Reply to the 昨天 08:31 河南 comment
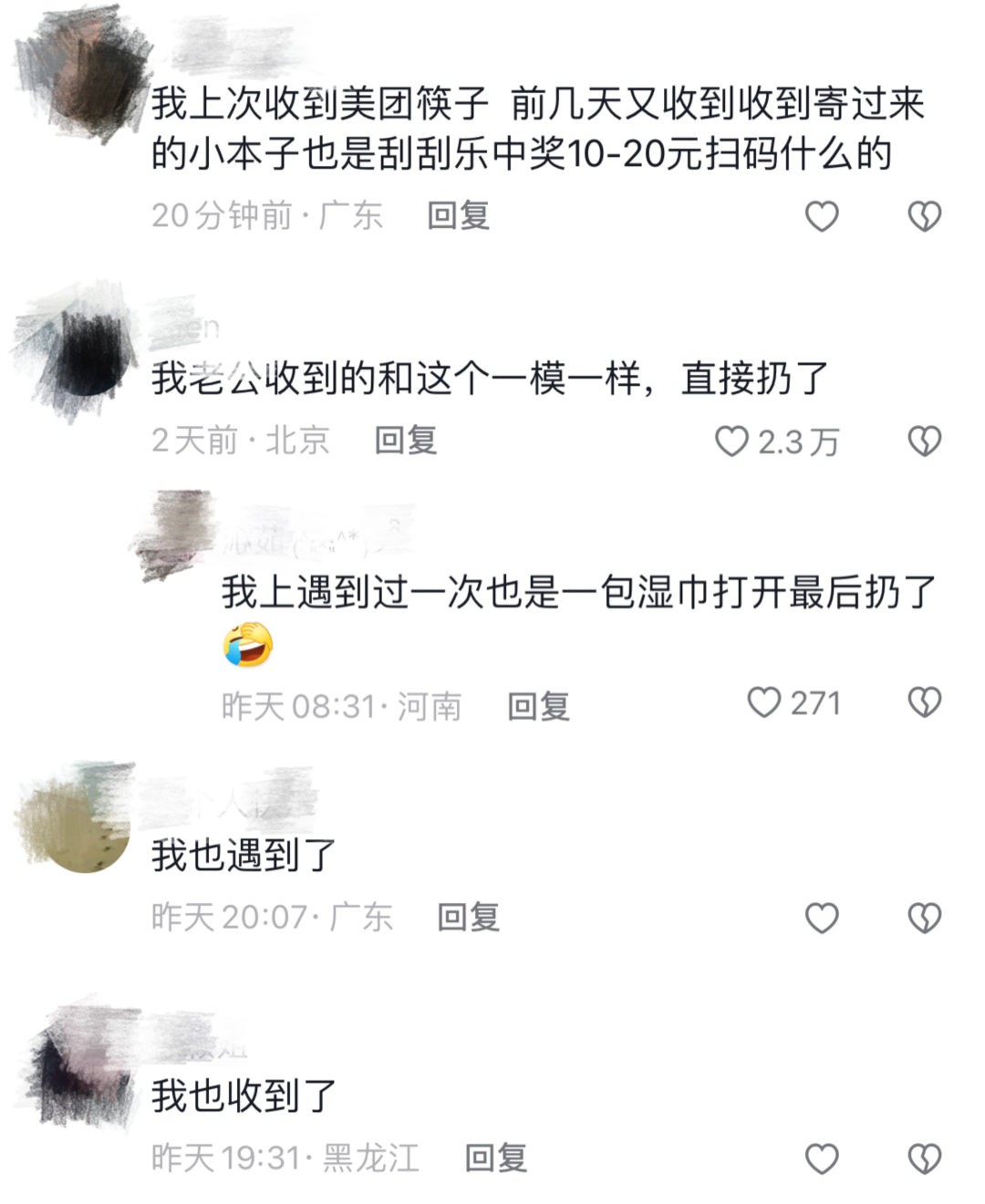The width and height of the screenshot is (985, 1204). coord(538,707)
